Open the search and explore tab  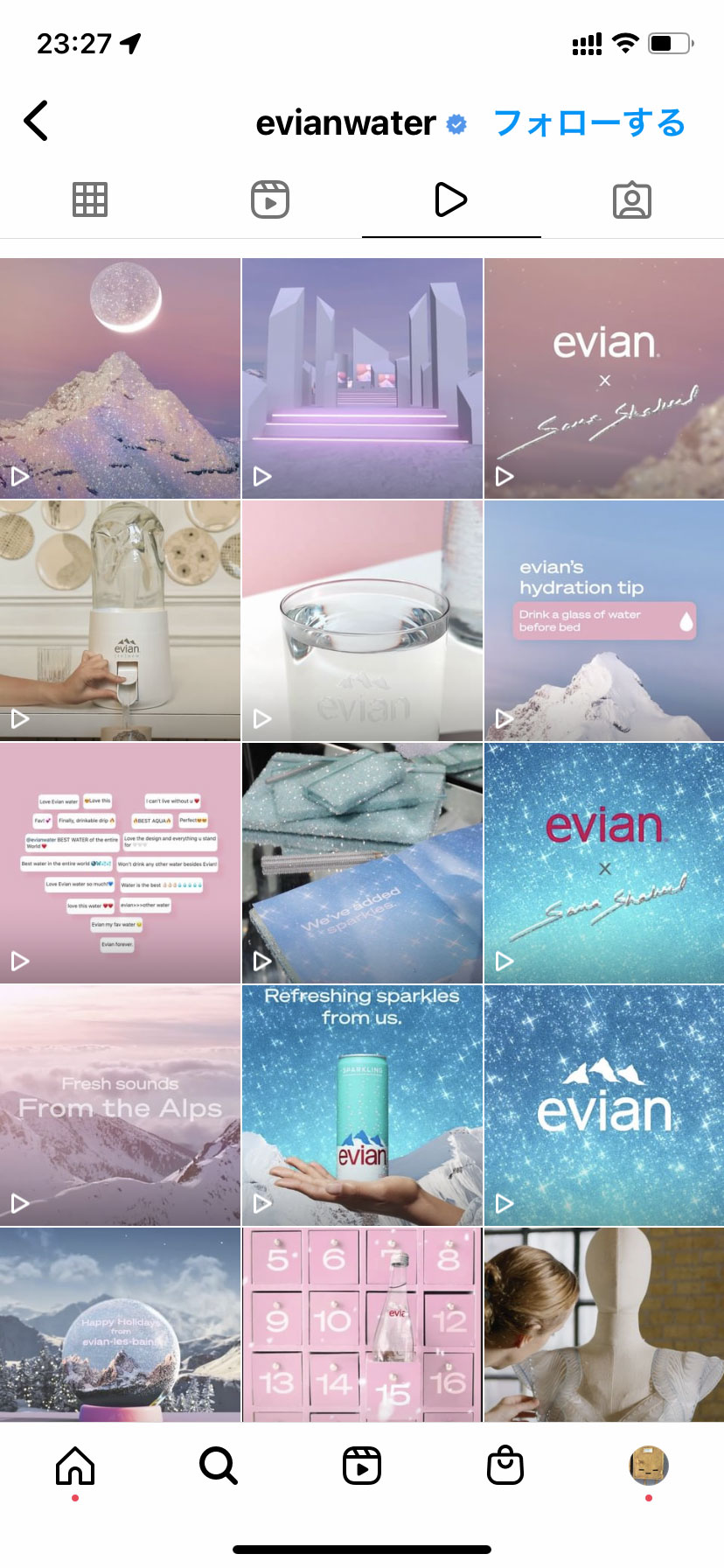coord(219,1466)
